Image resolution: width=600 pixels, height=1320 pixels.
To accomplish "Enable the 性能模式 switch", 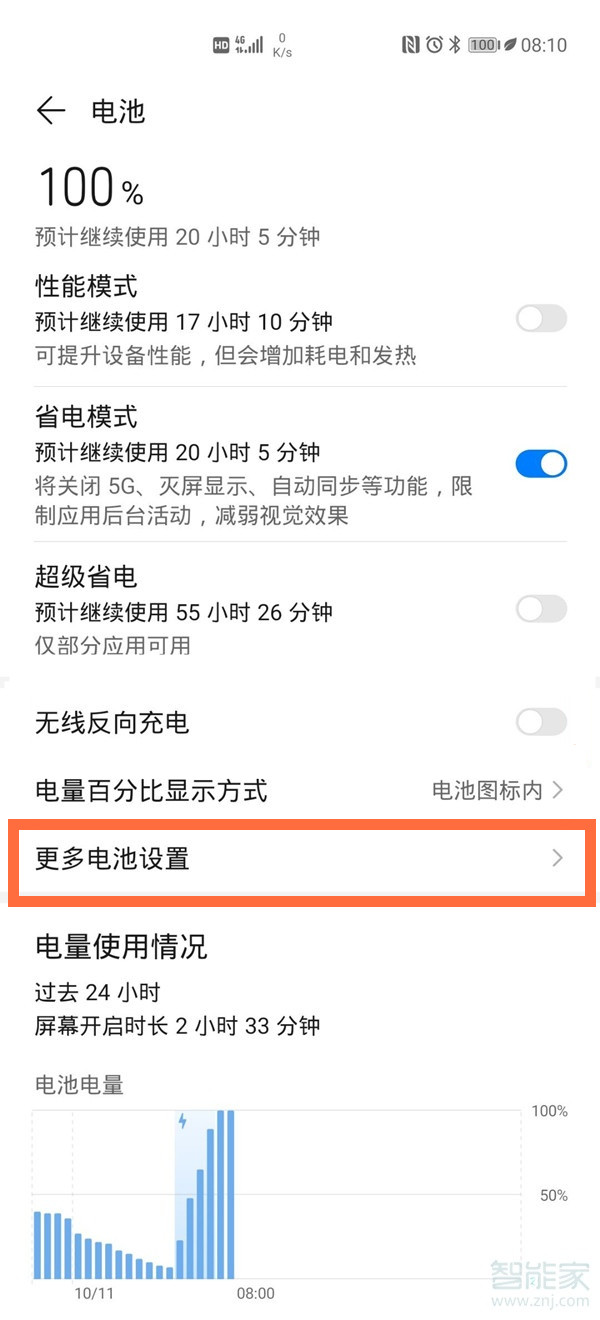I will click(541, 320).
